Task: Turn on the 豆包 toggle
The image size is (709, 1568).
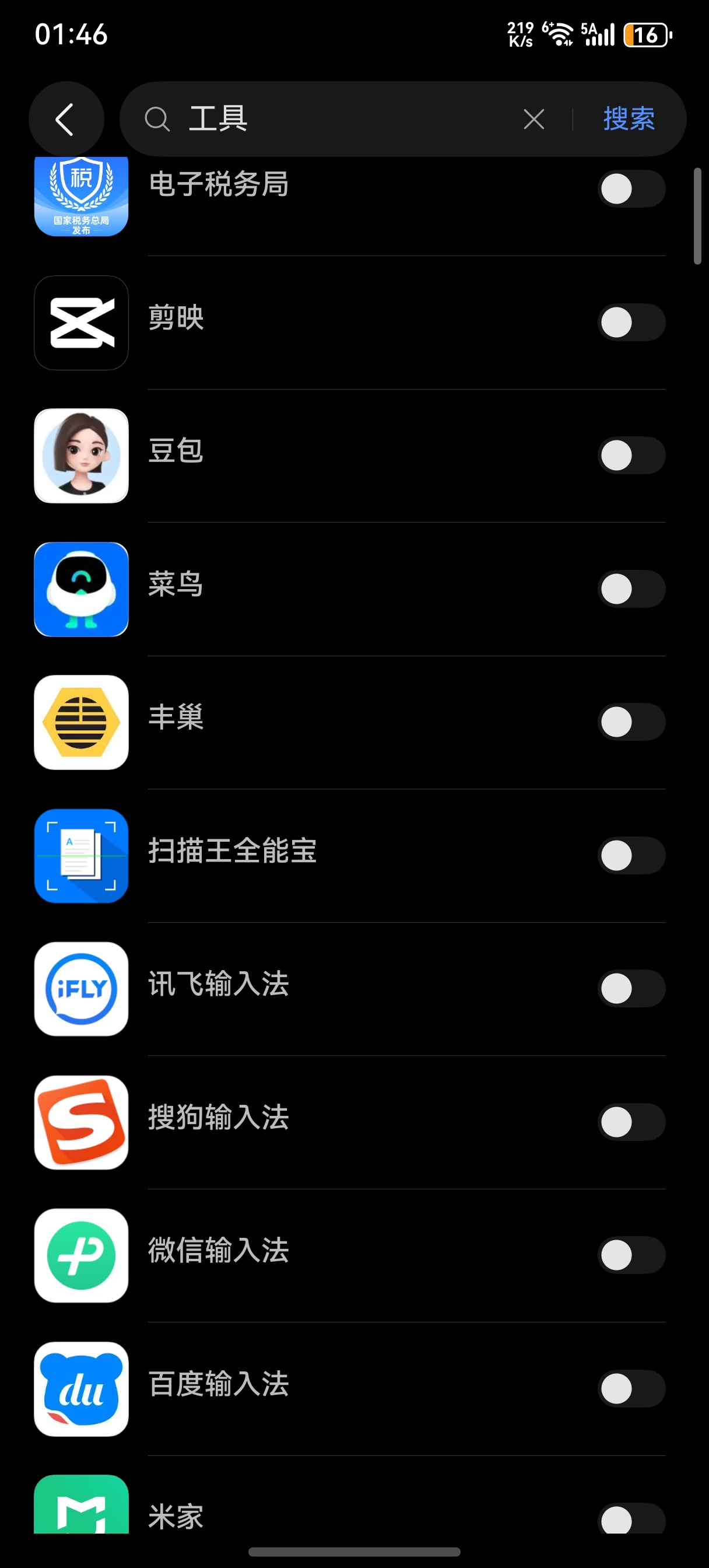Action: click(631, 456)
